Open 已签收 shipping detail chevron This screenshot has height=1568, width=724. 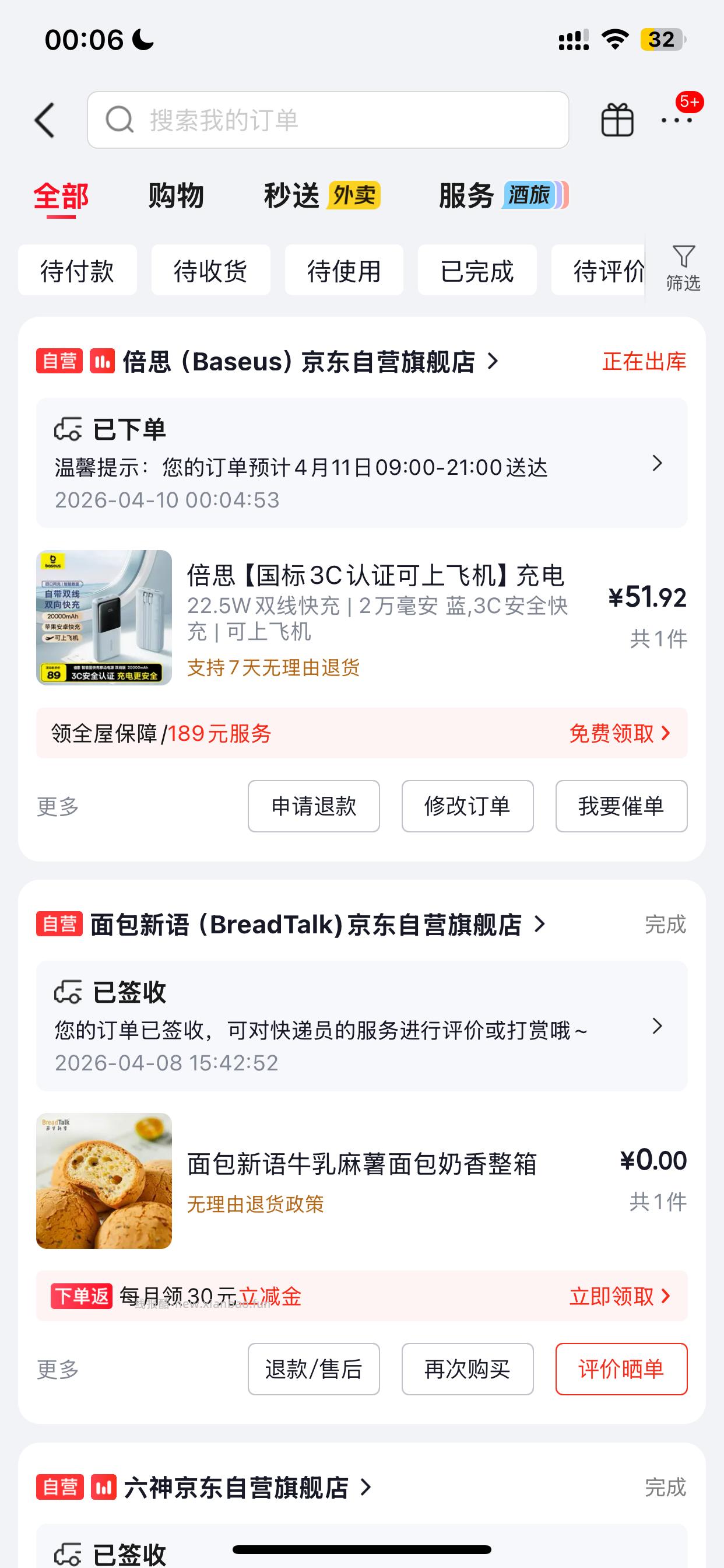click(x=656, y=1027)
